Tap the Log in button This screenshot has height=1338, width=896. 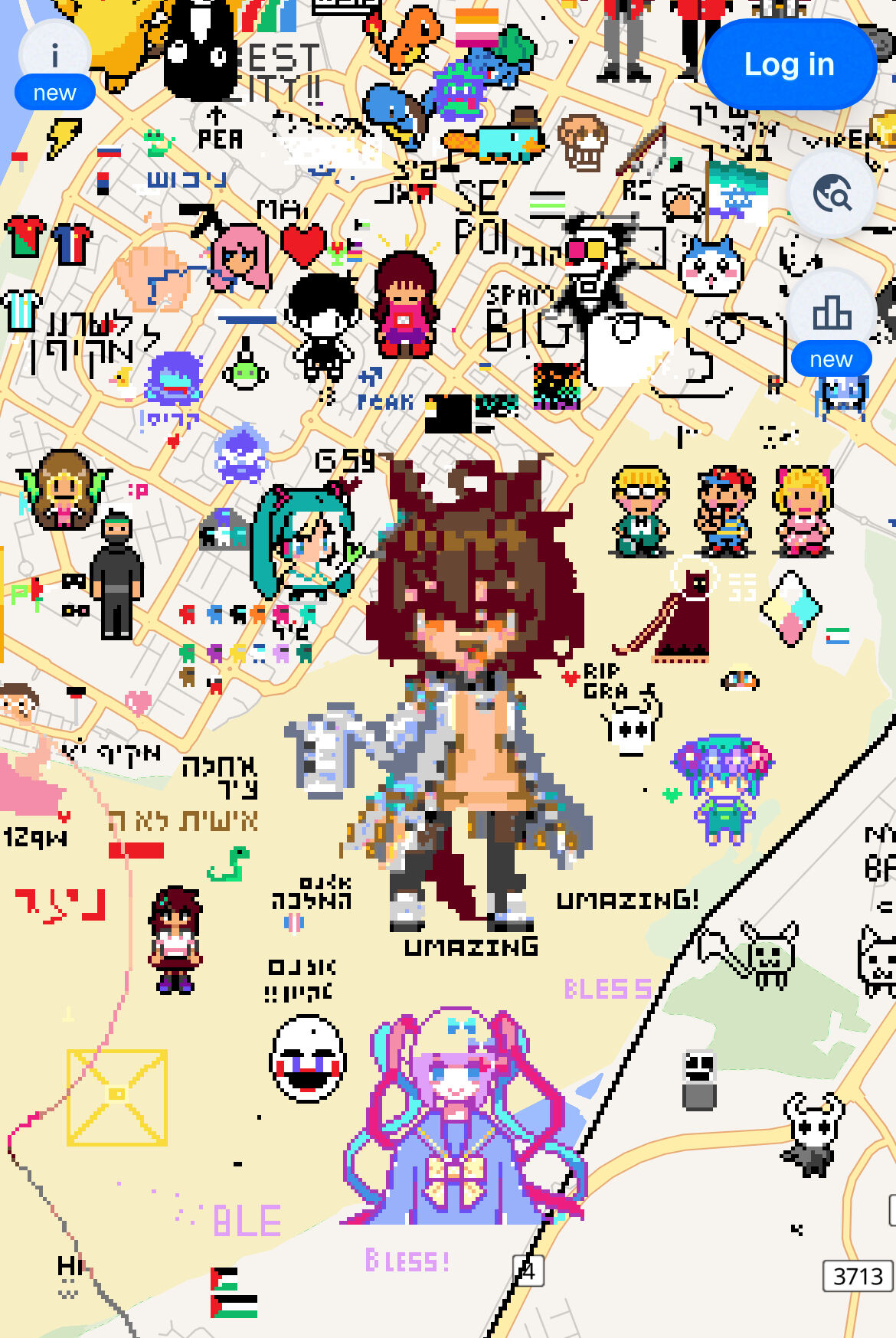[789, 64]
